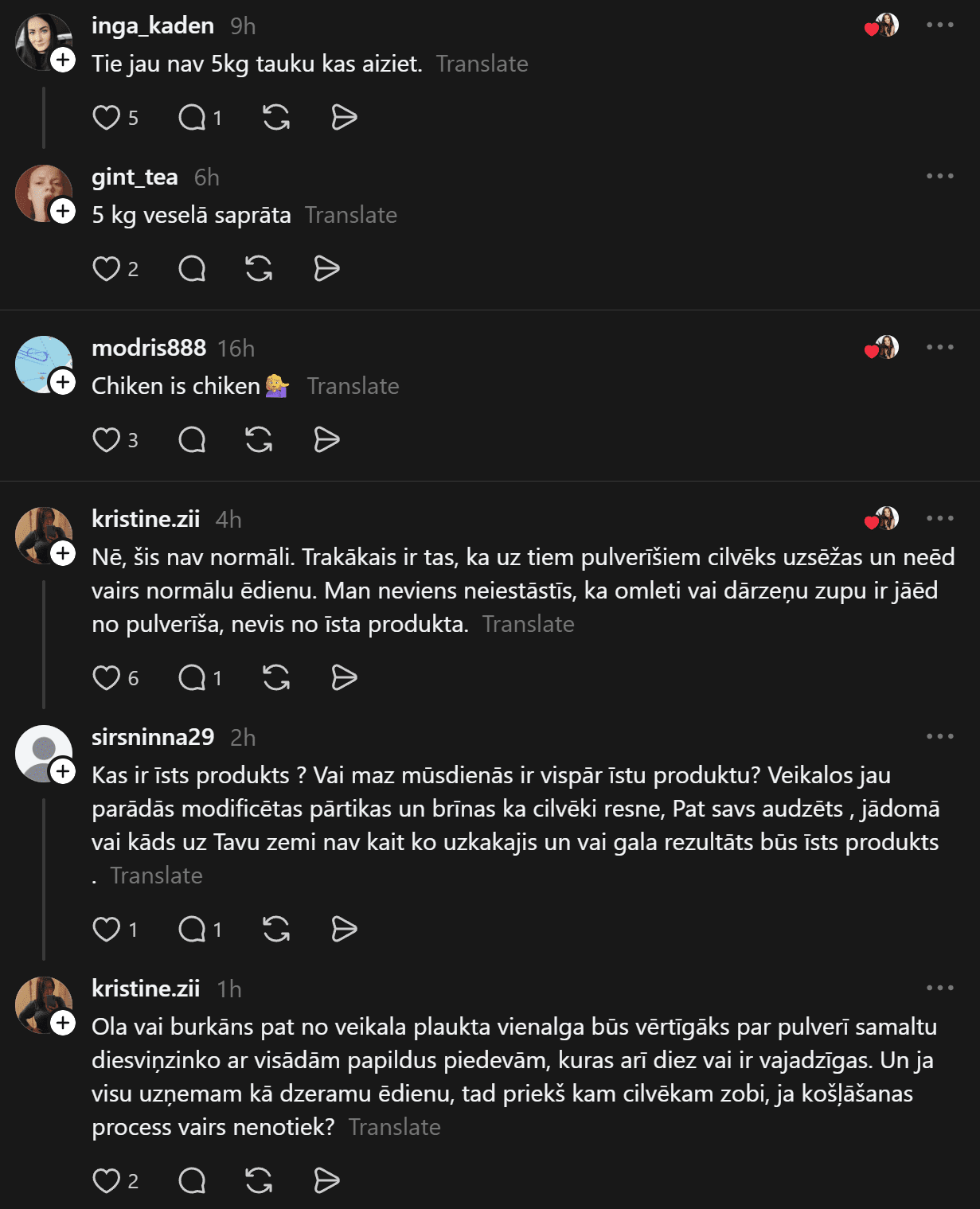The width and height of the screenshot is (980, 1209).
Task: Translate kristine.zii's 1h comment
Action: [394, 1127]
